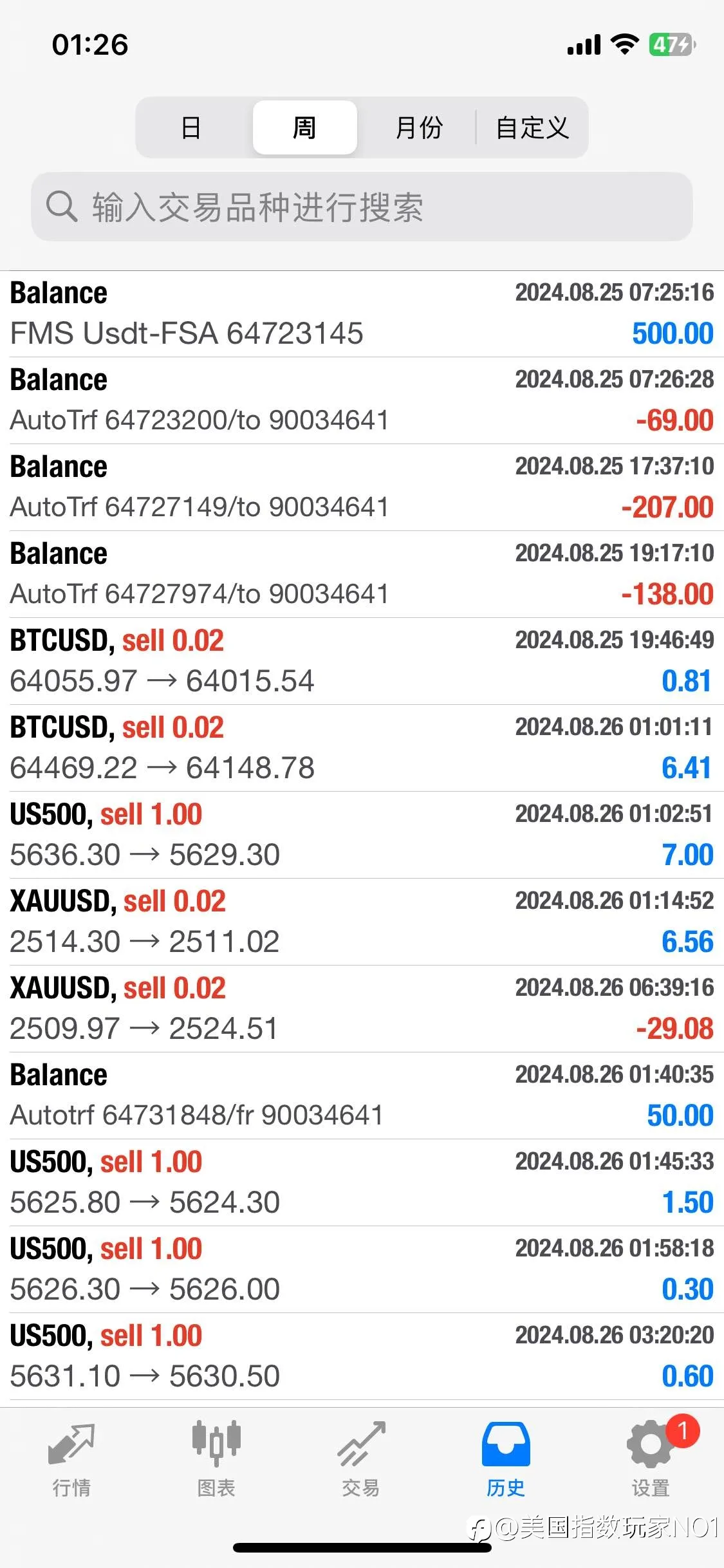Switch to the 月份 period filter

pyautogui.click(x=419, y=127)
